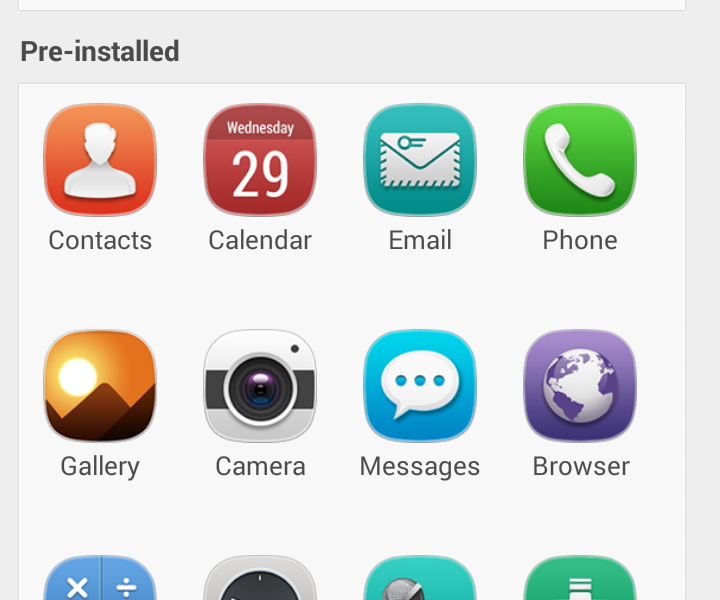
Task: Select the Browser globe icon
Action: [580, 386]
